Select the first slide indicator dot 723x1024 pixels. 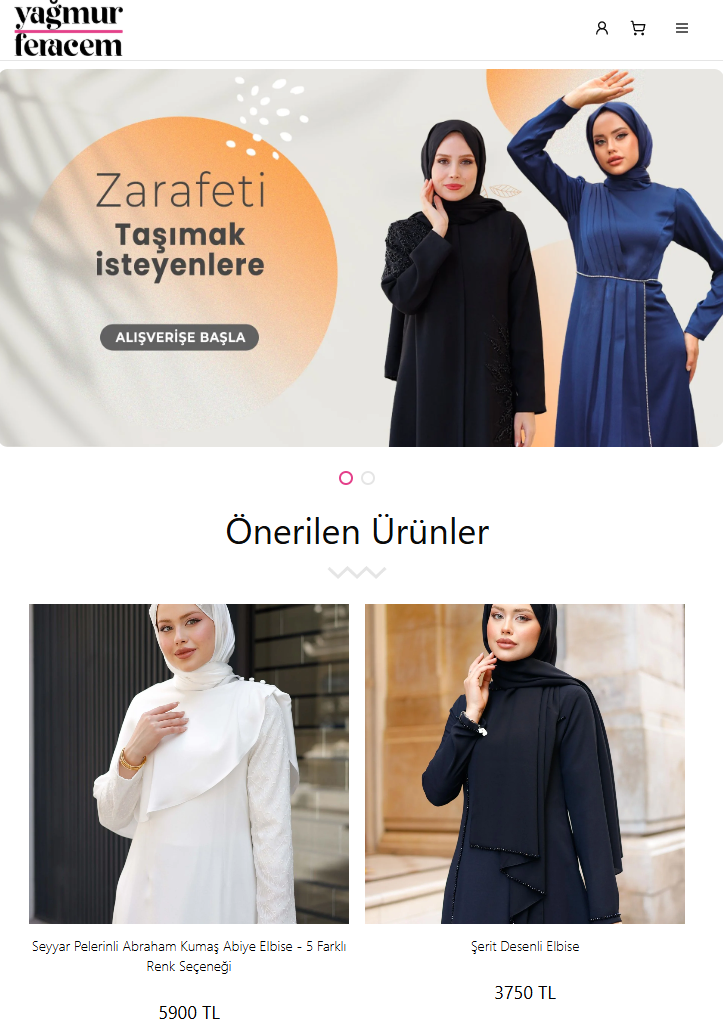[x=346, y=478]
